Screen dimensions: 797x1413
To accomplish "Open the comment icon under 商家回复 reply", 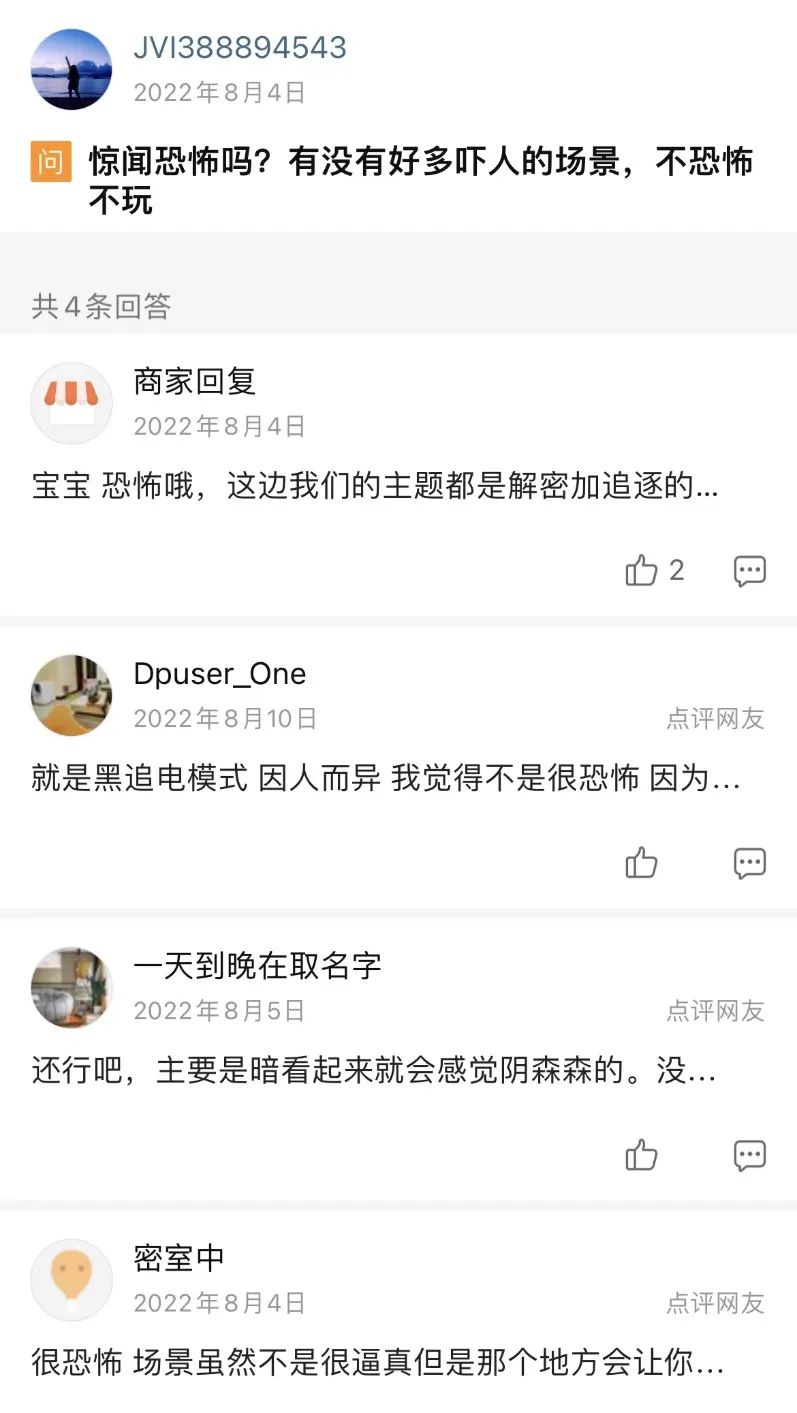I will tap(749, 571).
